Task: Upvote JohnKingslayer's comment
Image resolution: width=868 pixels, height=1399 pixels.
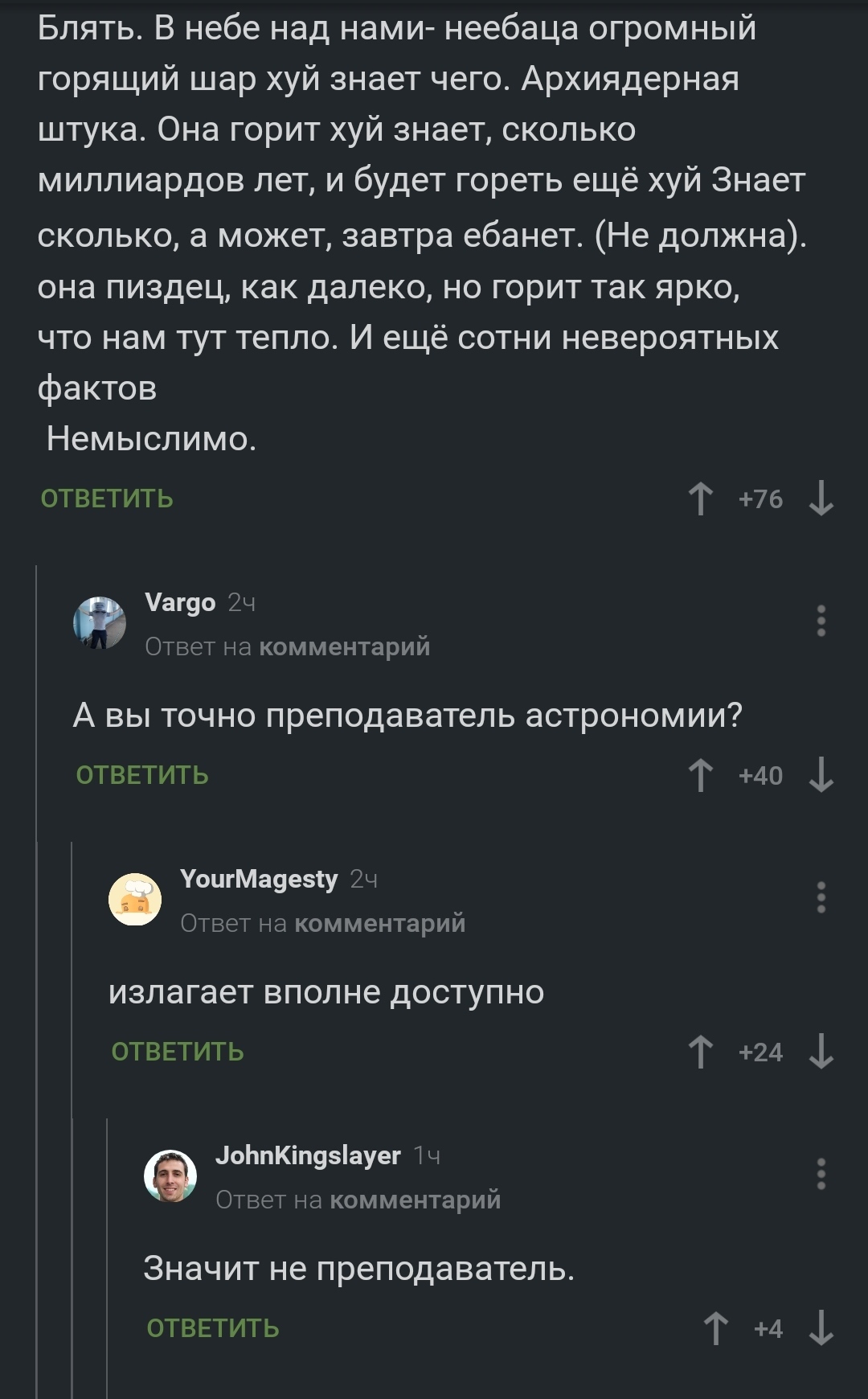Action: click(x=715, y=1328)
